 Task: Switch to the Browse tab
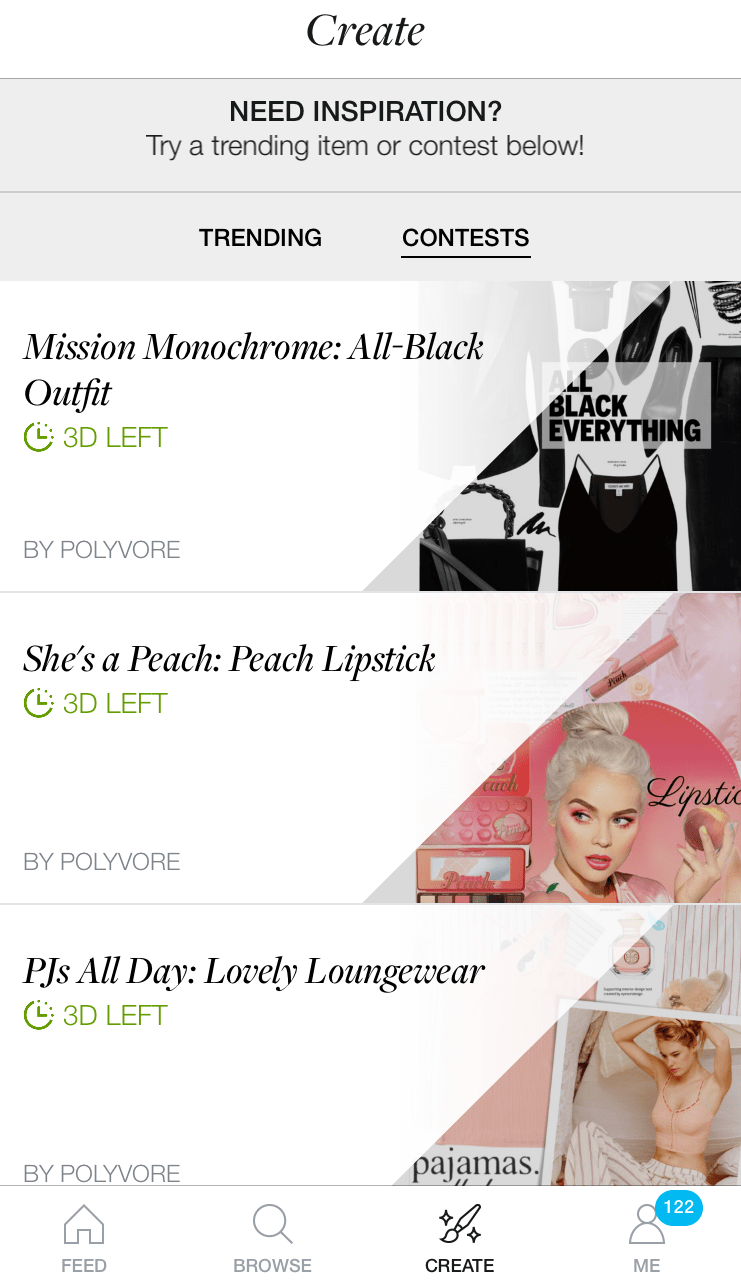[x=272, y=1237]
